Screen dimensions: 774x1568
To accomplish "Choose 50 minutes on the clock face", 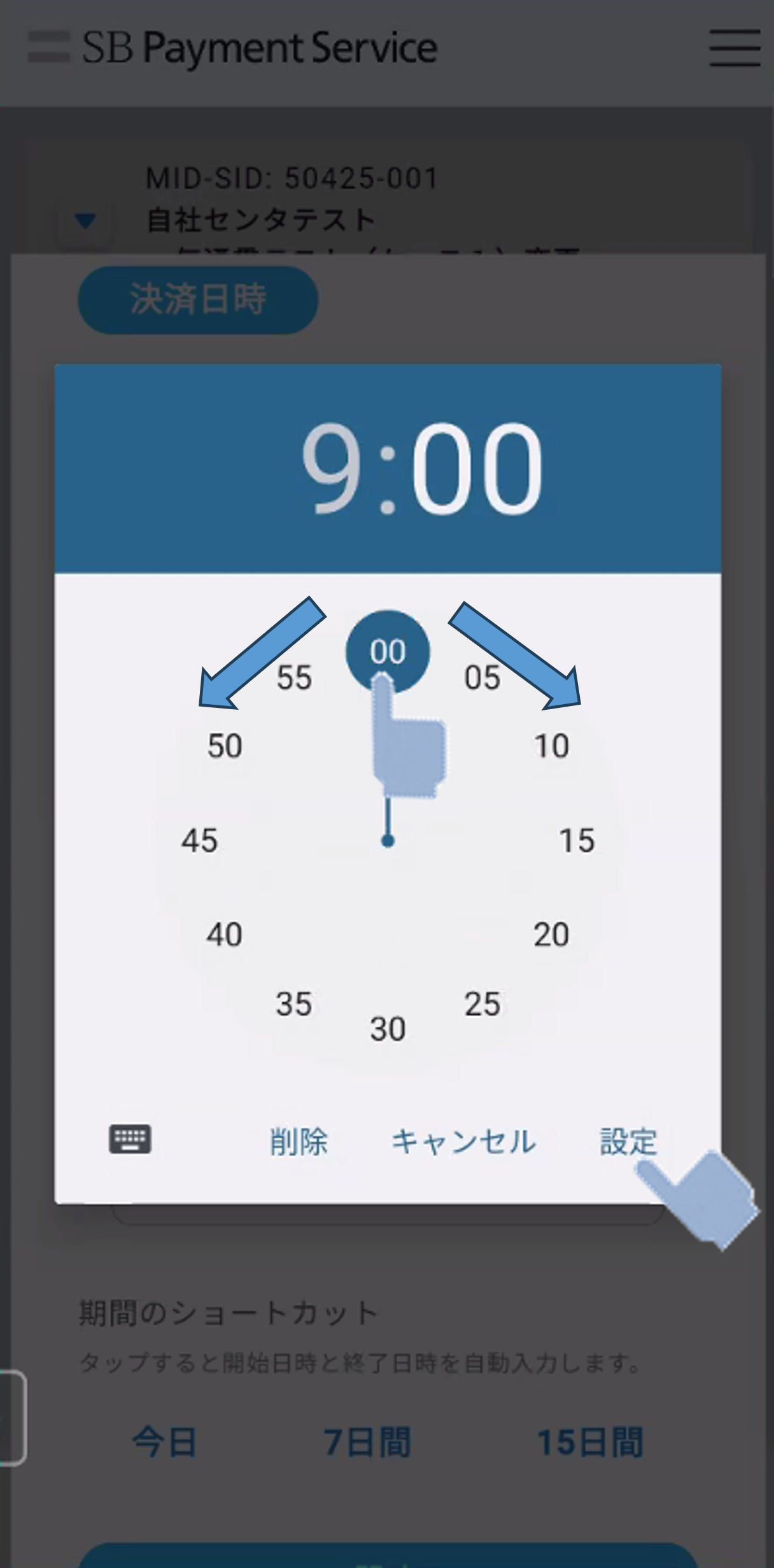I will (225, 746).
